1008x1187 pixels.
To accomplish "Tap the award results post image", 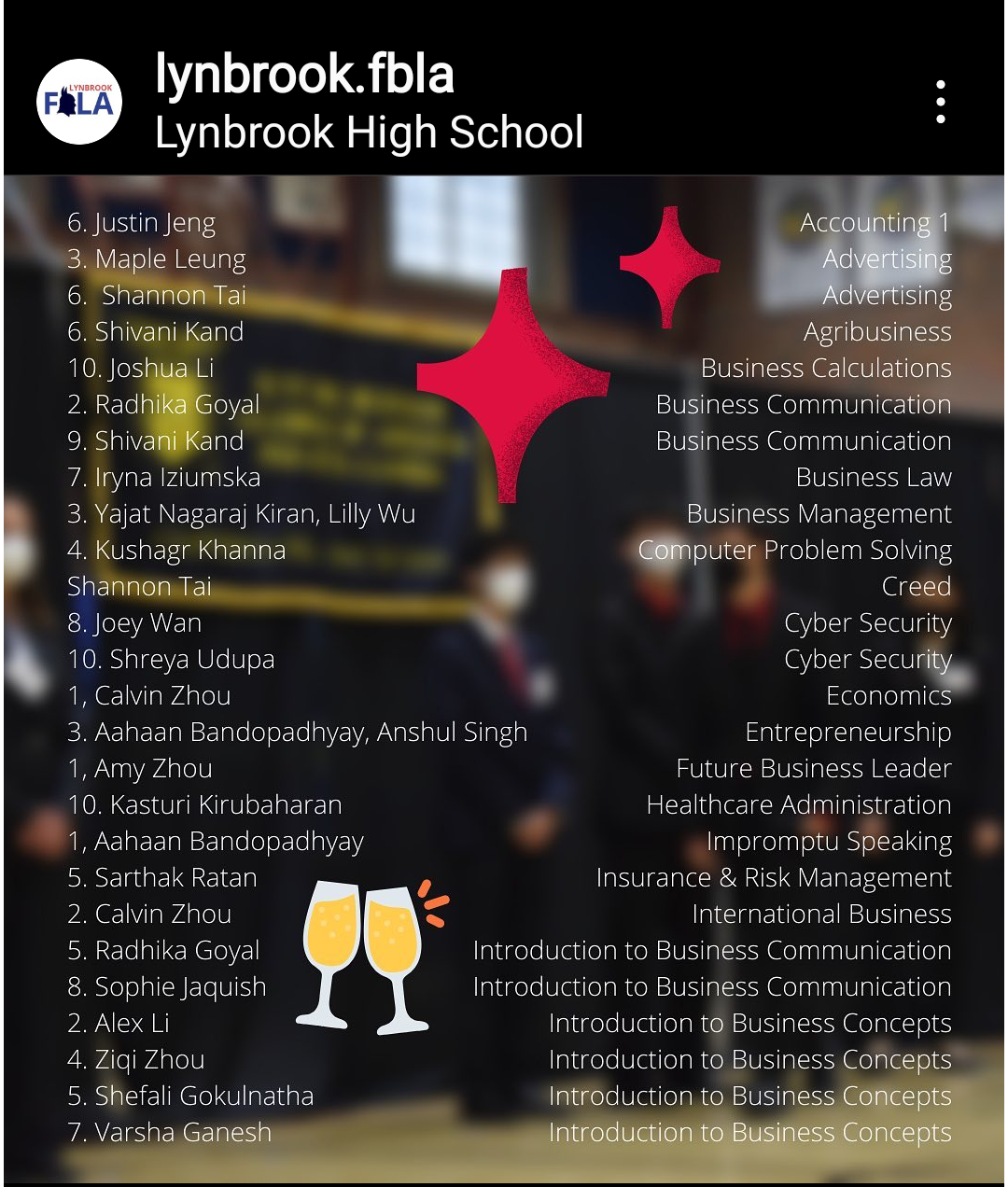I will pyautogui.click(x=504, y=677).
